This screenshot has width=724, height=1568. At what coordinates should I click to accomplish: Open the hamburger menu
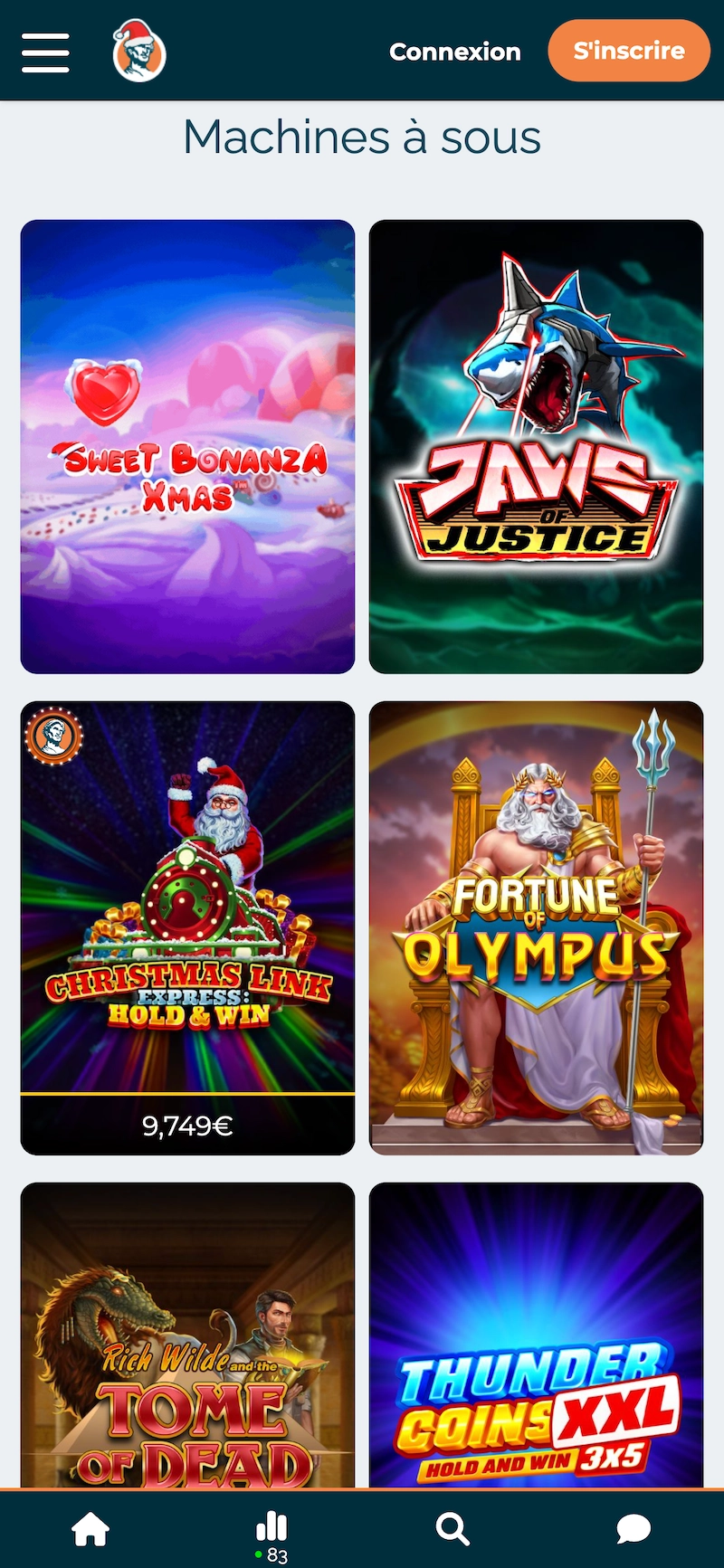pyautogui.click(x=45, y=52)
